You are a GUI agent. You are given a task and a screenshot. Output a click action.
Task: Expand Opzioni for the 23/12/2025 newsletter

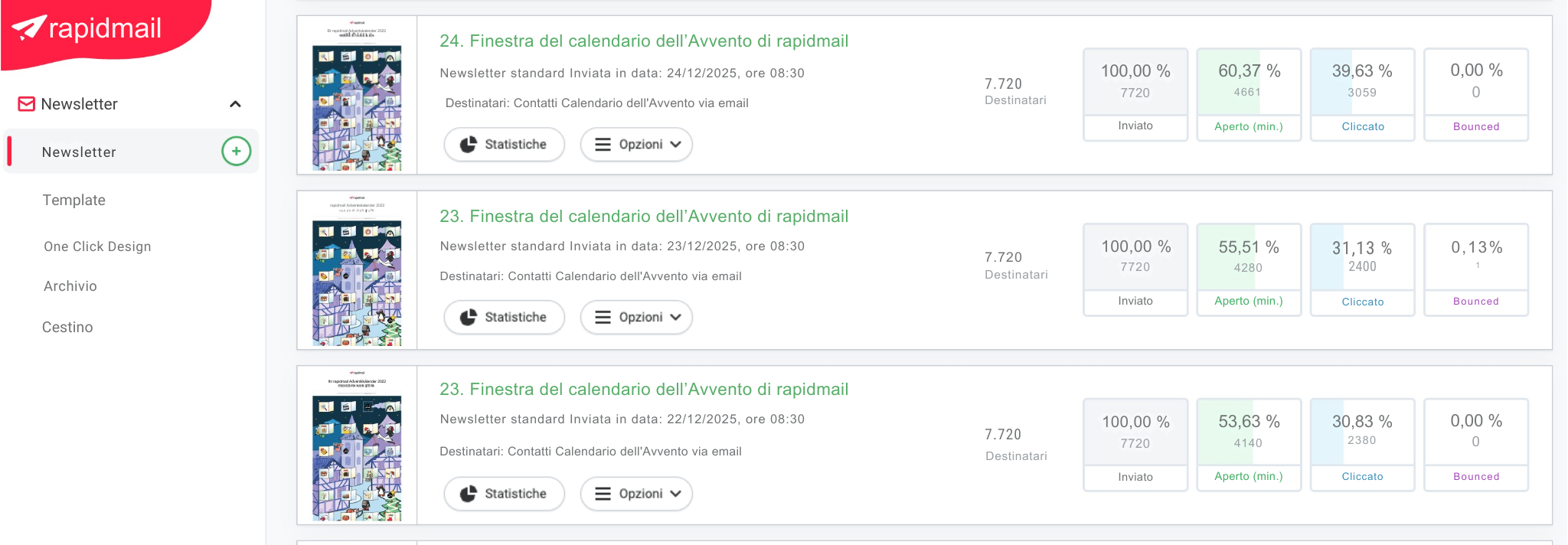(x=636, y=318)
